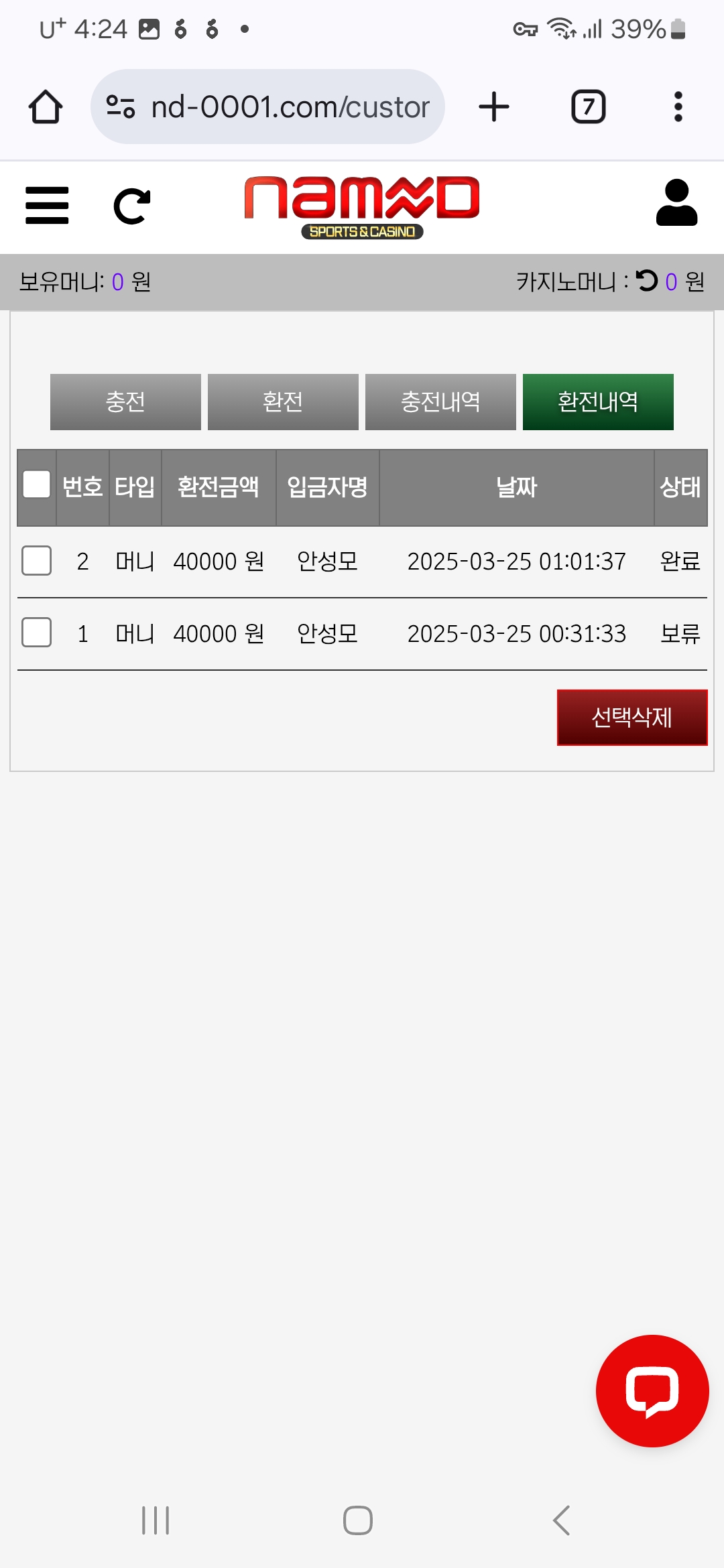Viewport: 724px width, 1568px height.
Task: Check the select-all box in table header
Action: tap(37, 484)
